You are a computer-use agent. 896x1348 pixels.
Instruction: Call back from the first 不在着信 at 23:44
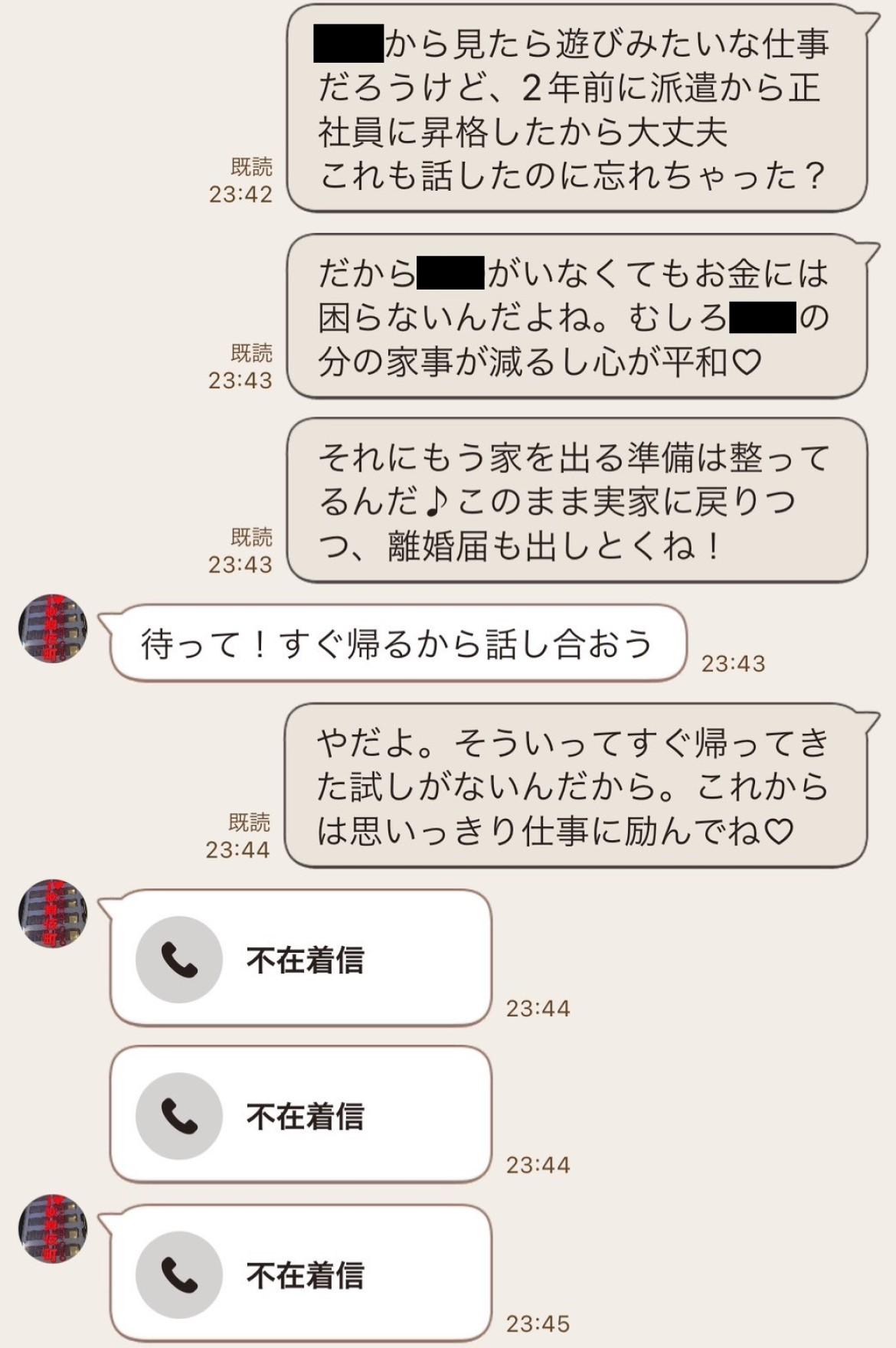point(178,959)
